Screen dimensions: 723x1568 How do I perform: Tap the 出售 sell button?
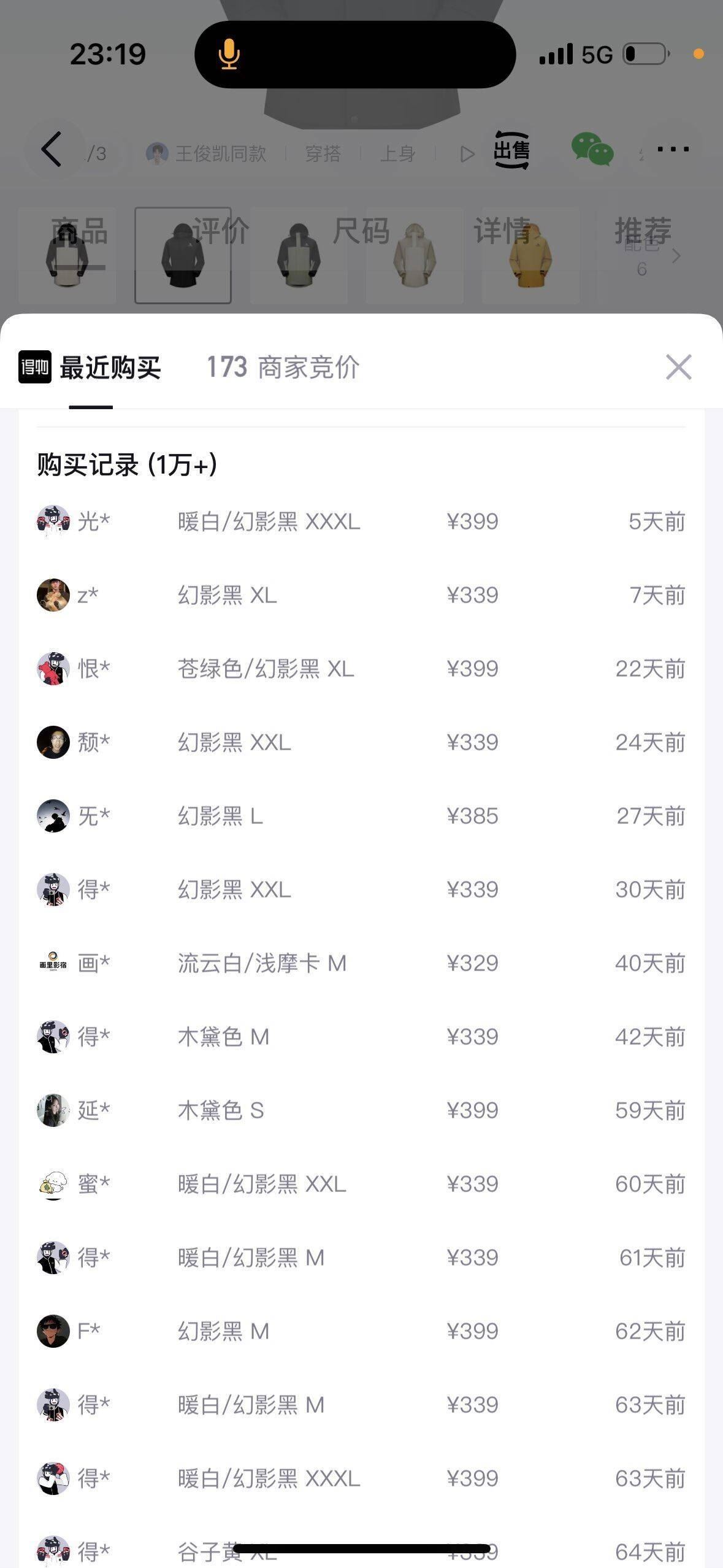coord(511,150)
